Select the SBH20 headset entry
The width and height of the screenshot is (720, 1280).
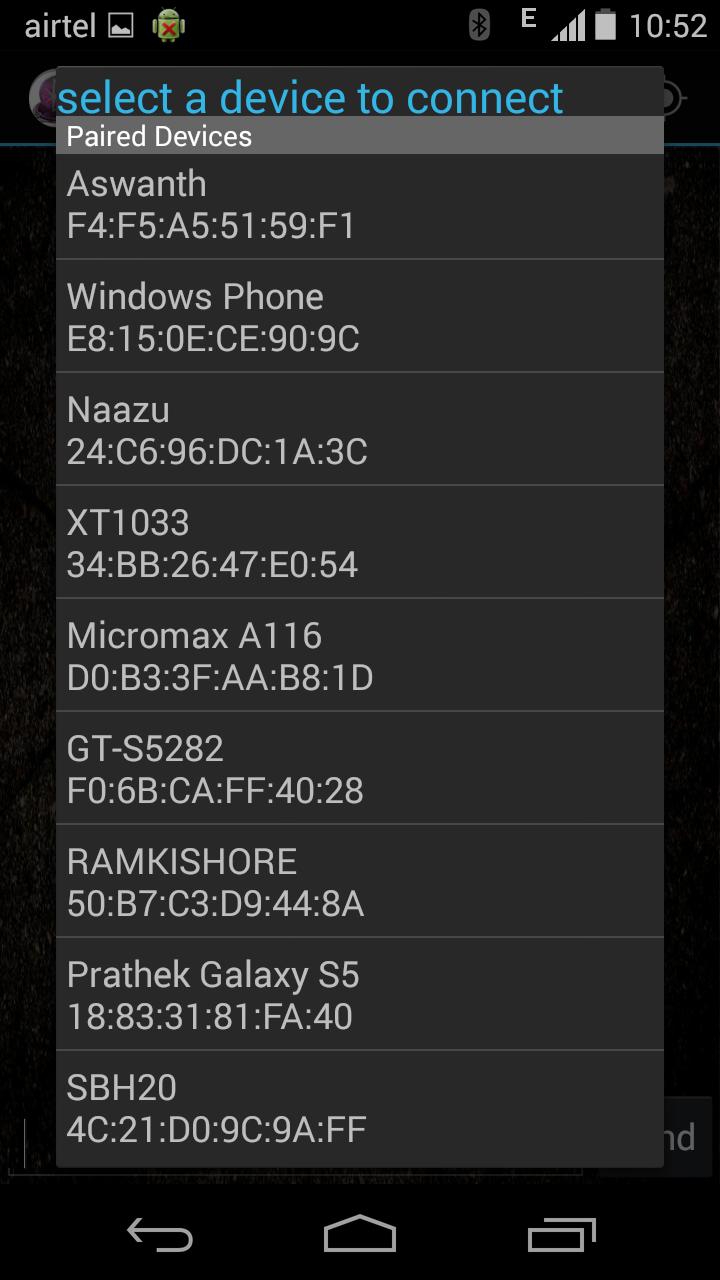pyautogui.click(x=360, y=1108)
